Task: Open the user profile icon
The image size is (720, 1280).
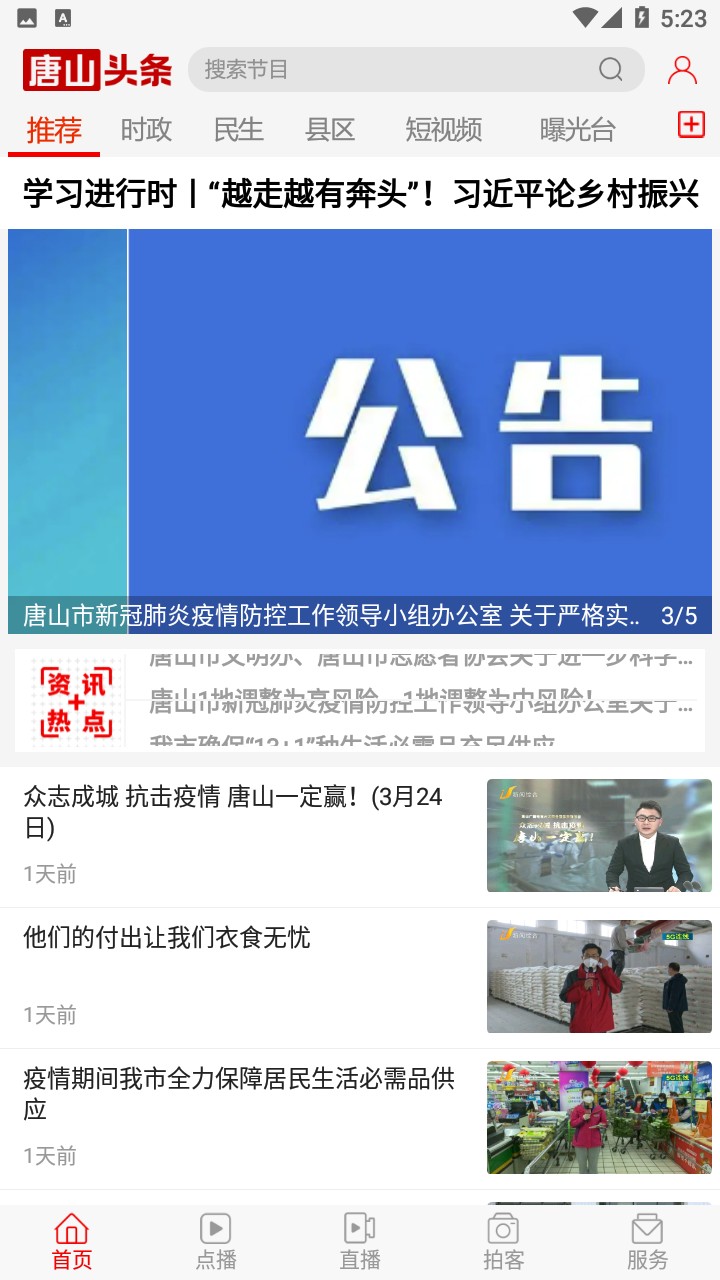Action: (x=682, y=69)
